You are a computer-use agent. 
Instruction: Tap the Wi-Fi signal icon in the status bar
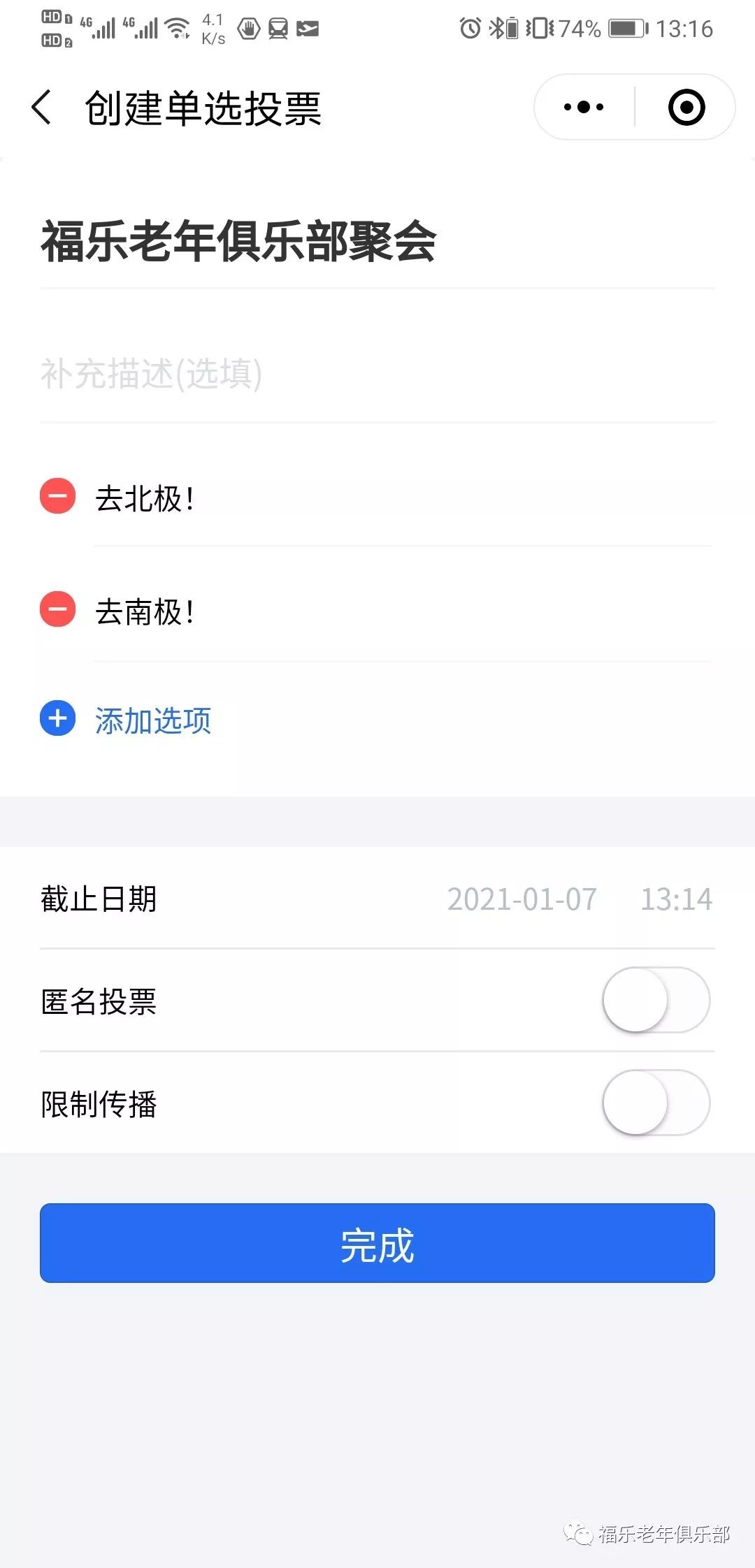click(x=176, y=28)
